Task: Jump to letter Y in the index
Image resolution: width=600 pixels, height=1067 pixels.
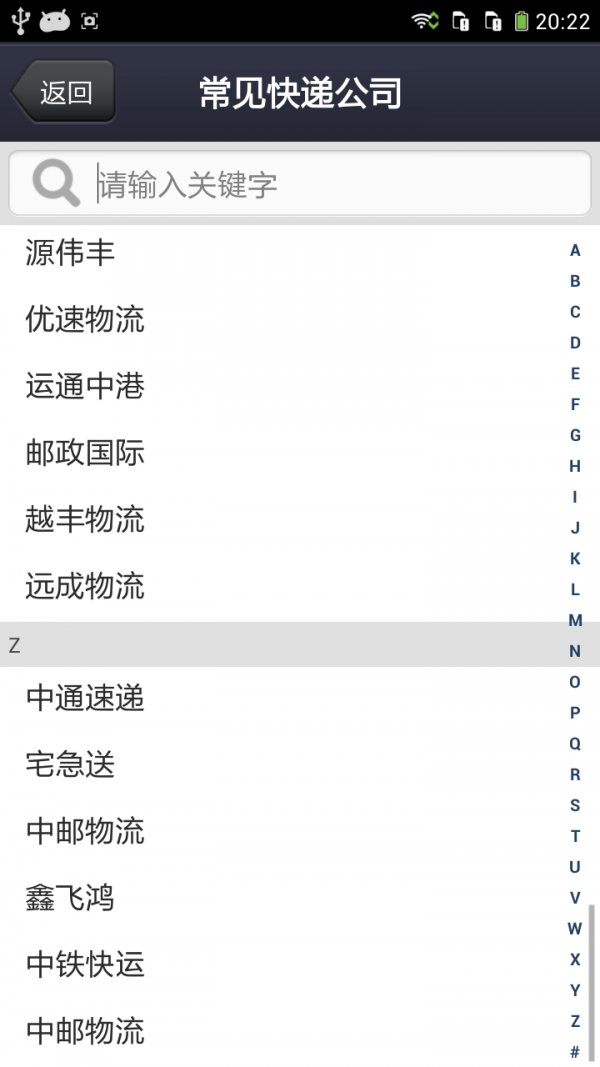Action: (575, 990)
